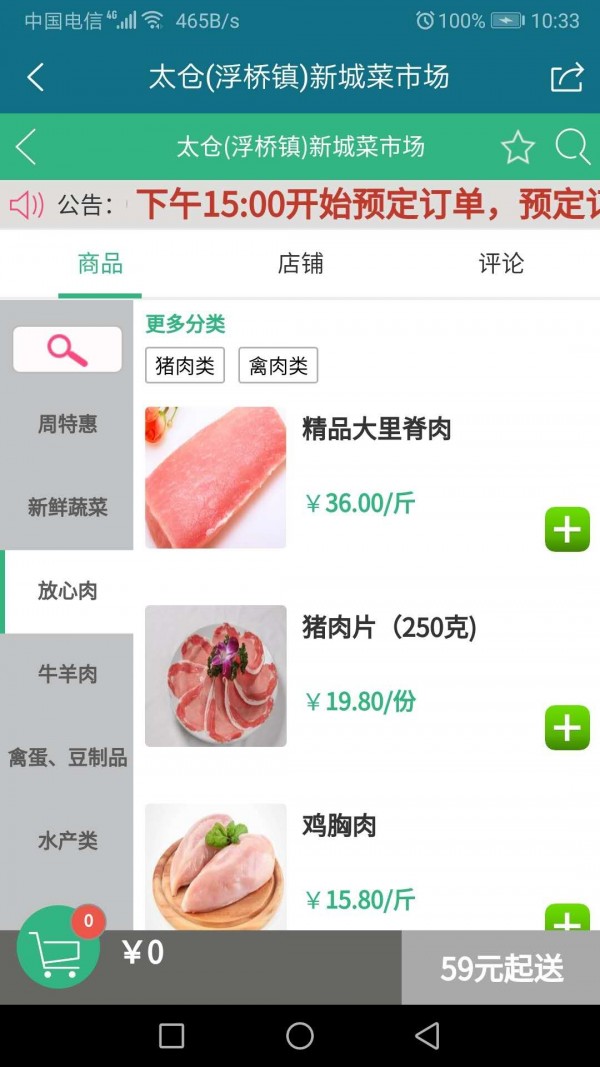
Task: Select the 周特惠 category
Action: [x=67, y=424]
